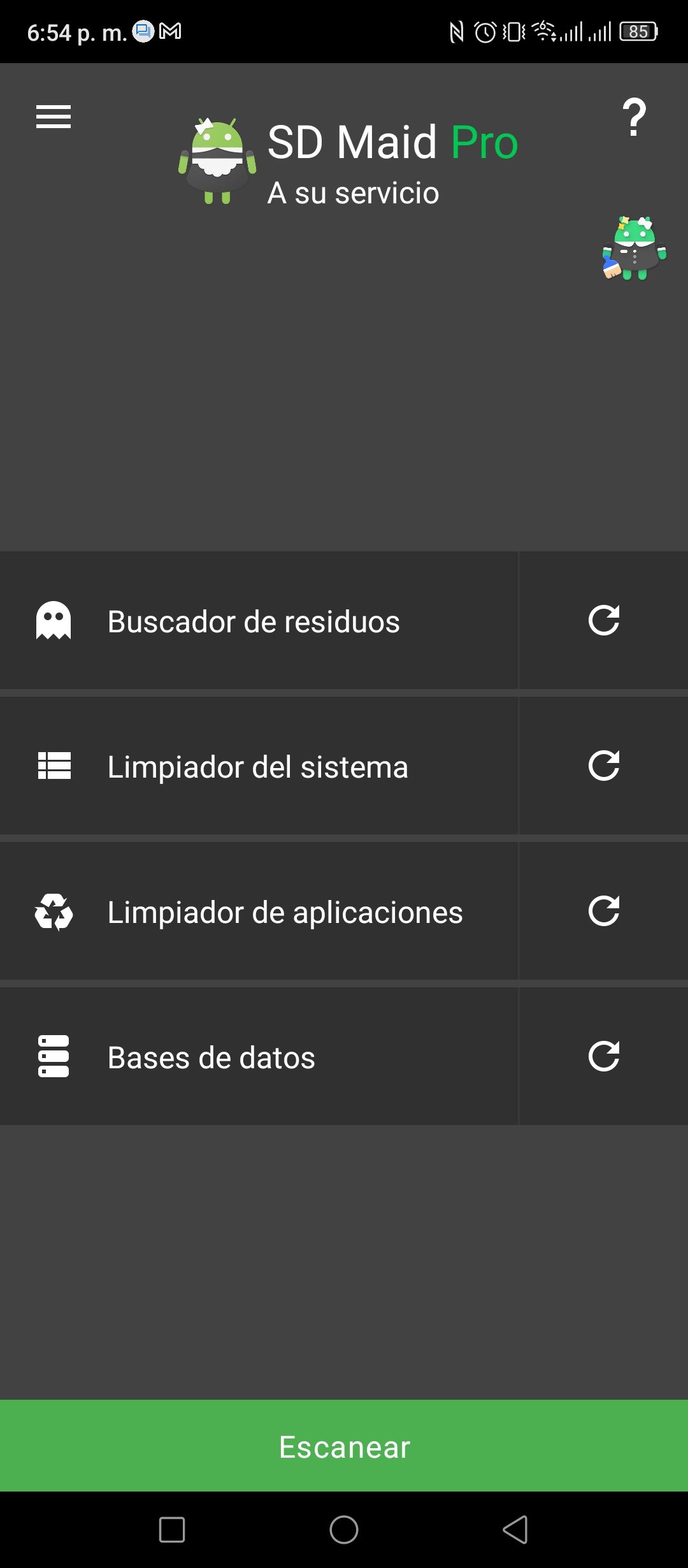Open the hamburger drawer menu
Screen dimensions: 688x1568
tap(54, 117)
